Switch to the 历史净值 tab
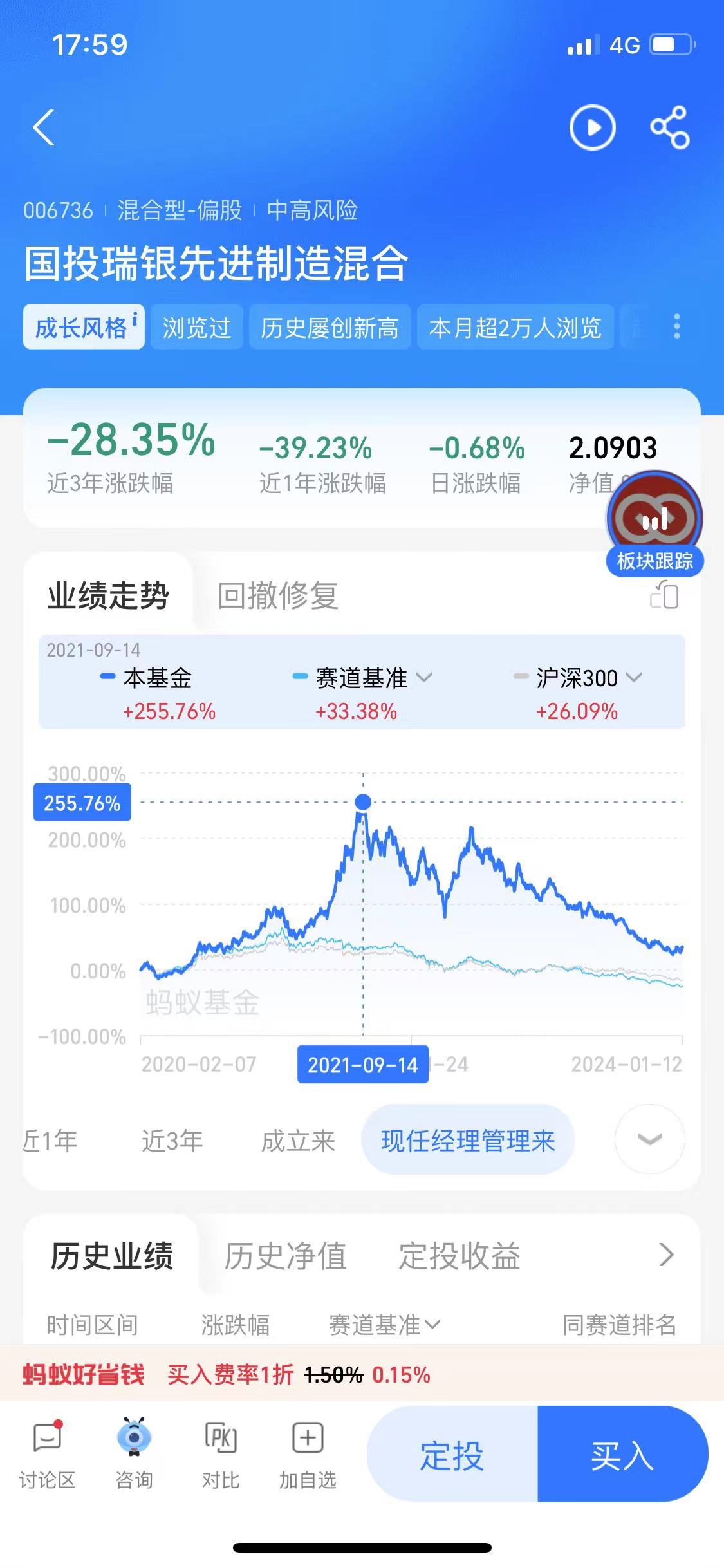 click(285, 1256)
